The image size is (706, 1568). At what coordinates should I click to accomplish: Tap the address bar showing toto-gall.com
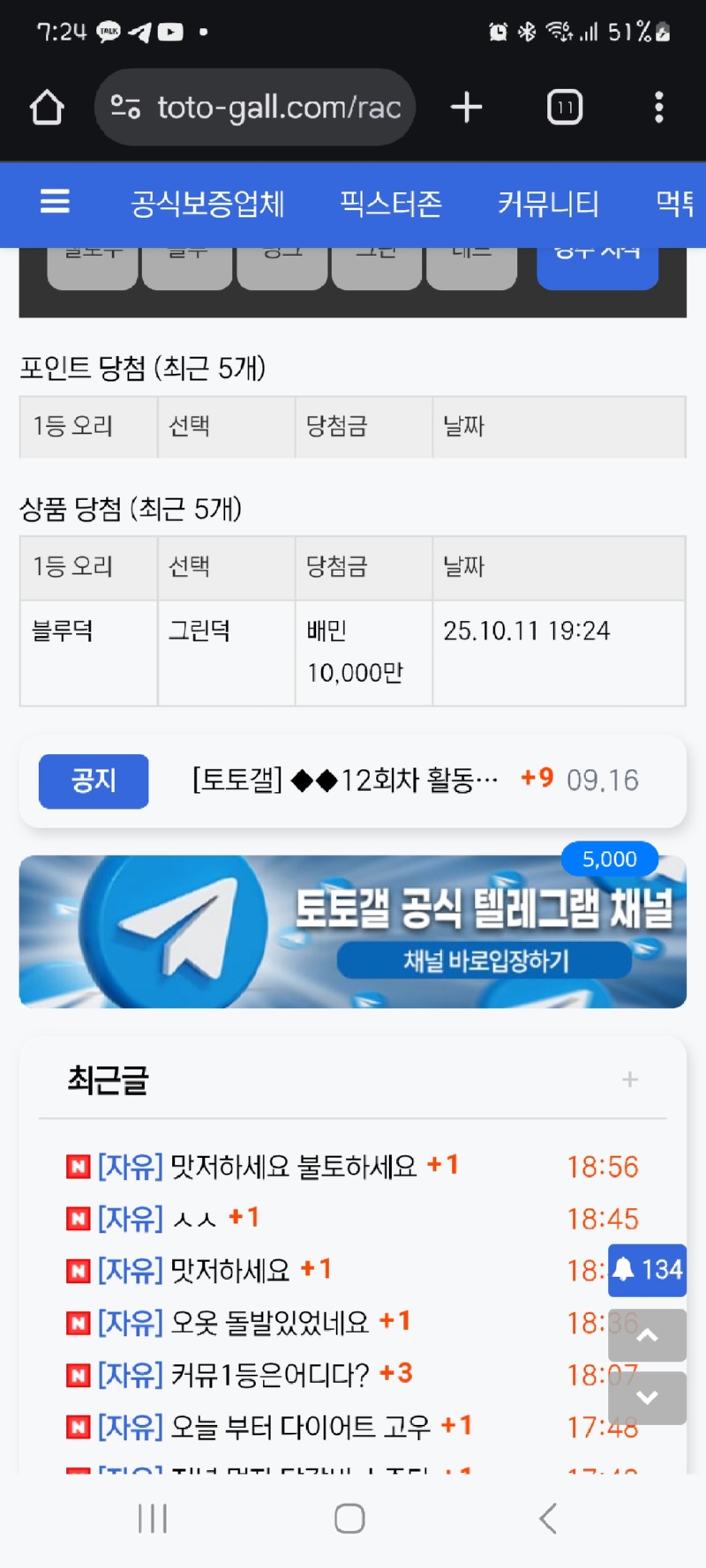click(x=265, y=107)
